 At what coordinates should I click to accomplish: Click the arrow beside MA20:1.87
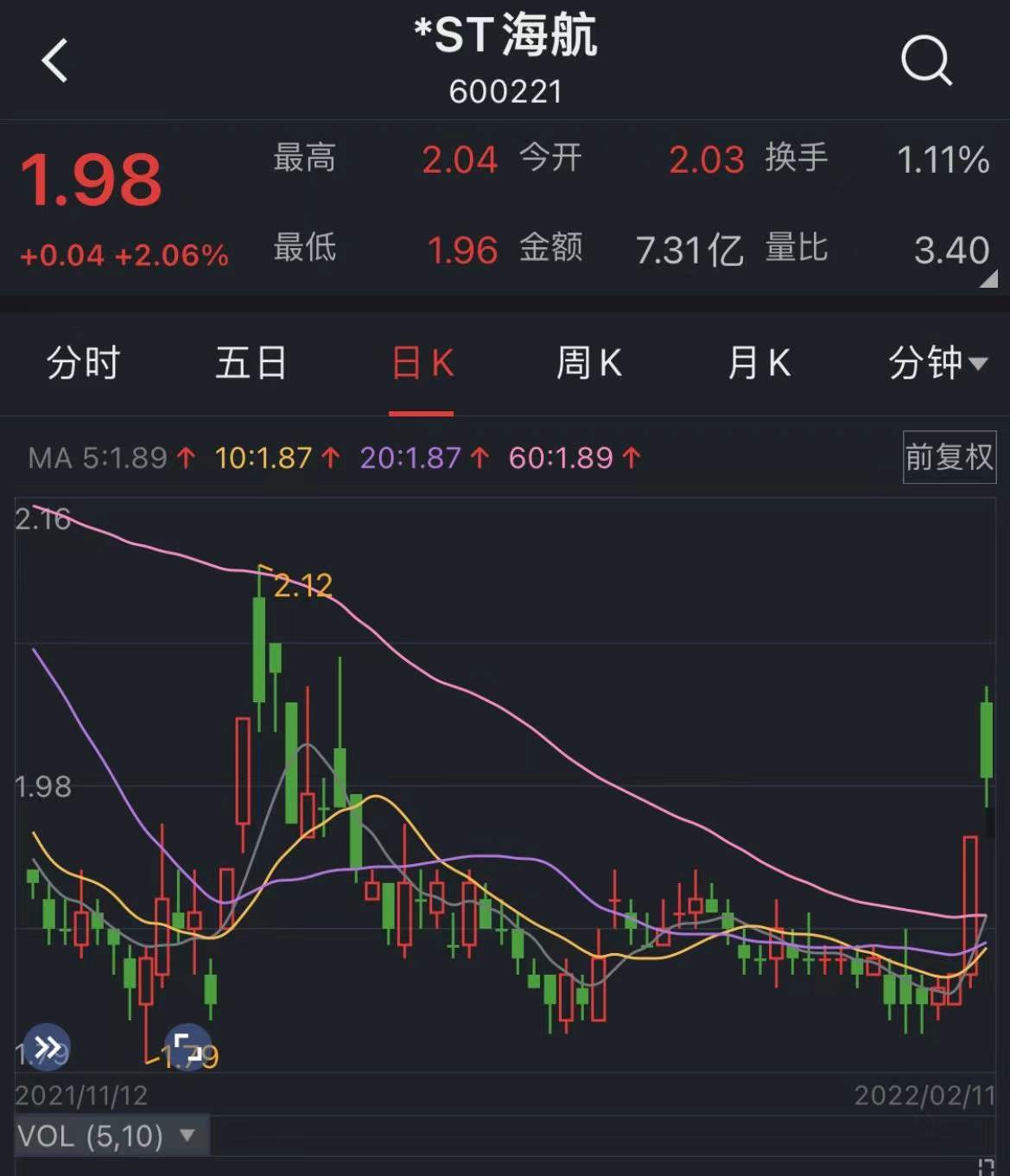pos(480,458)
